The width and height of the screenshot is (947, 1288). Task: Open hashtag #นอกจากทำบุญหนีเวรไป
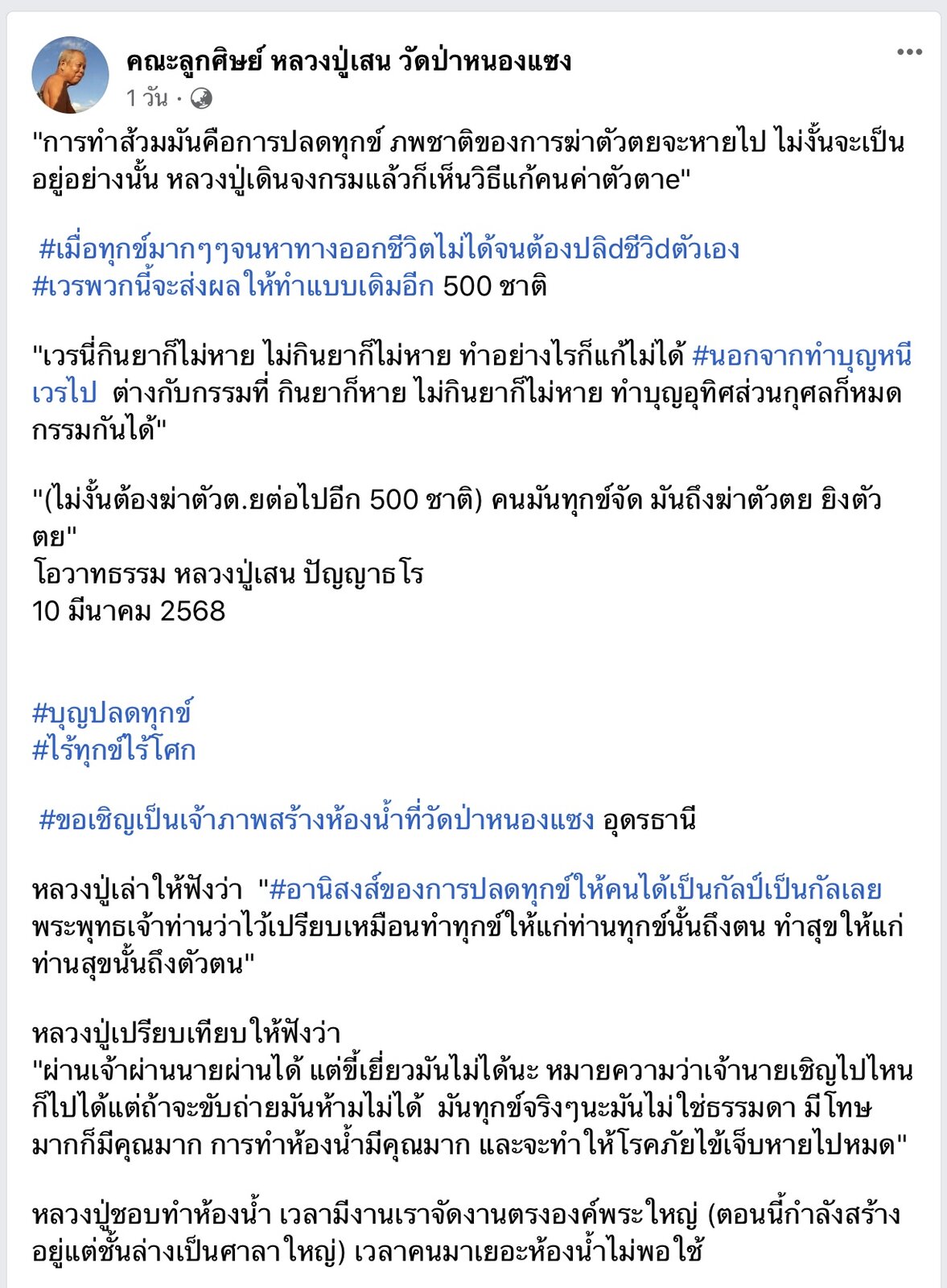click(801, 356)
